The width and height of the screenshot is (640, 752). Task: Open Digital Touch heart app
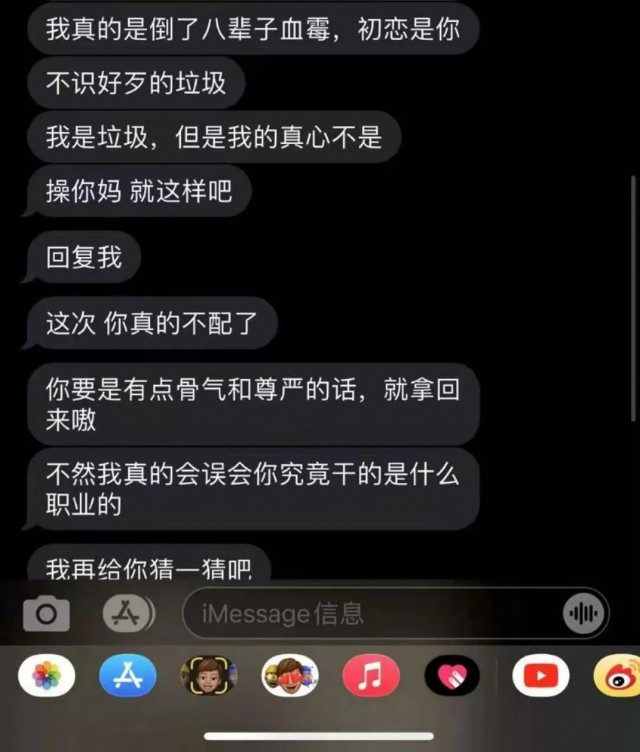452,677
